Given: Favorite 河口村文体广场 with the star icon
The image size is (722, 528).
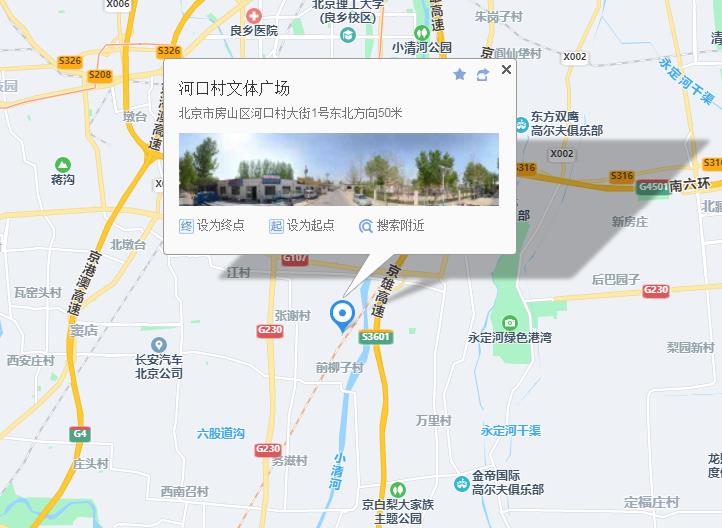Looking at the screenshot, I should 459,75.
